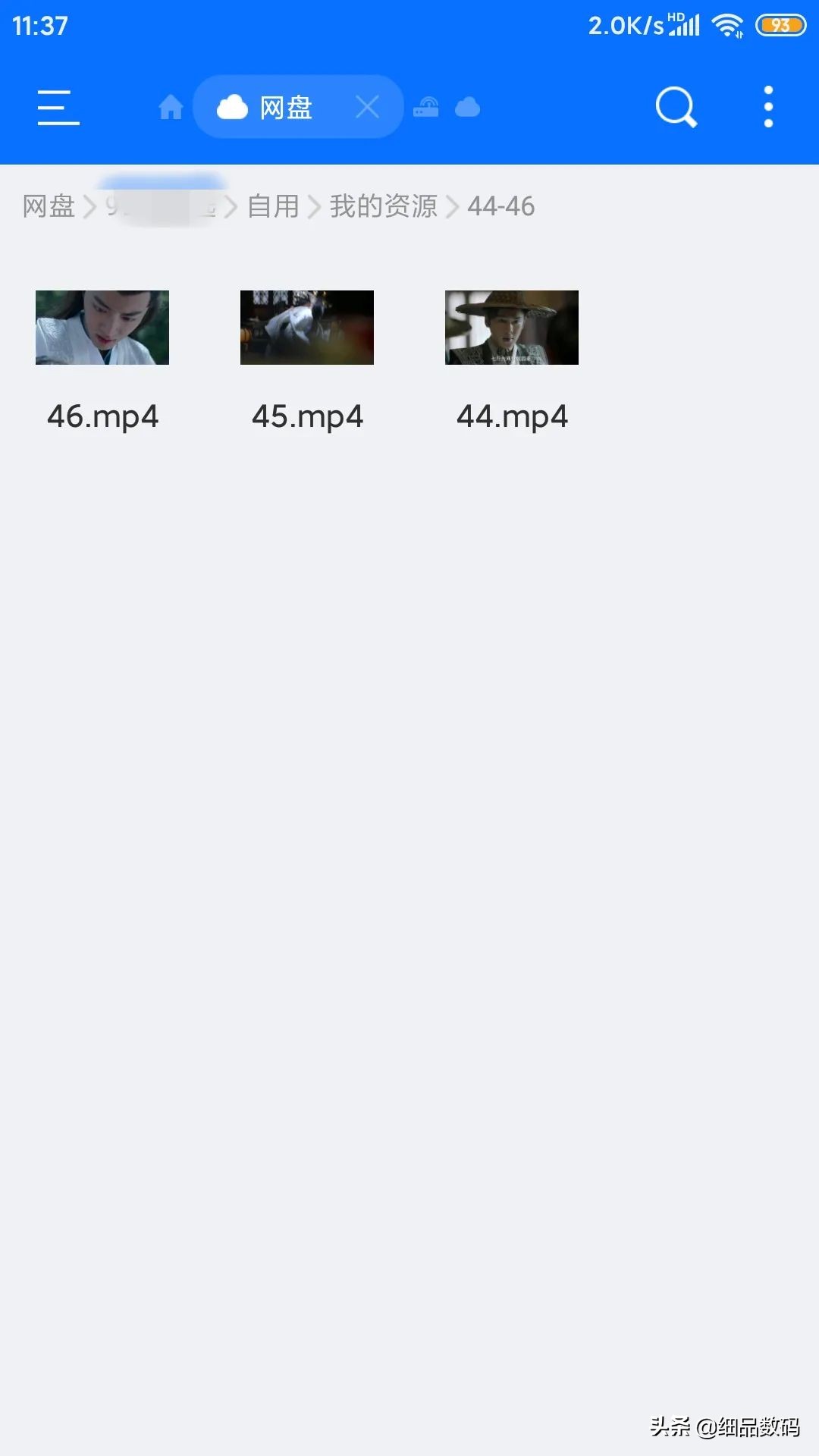Open the 44.mp4 video
The height and width of the screenshot is (1456, 819).
point(512,328)
